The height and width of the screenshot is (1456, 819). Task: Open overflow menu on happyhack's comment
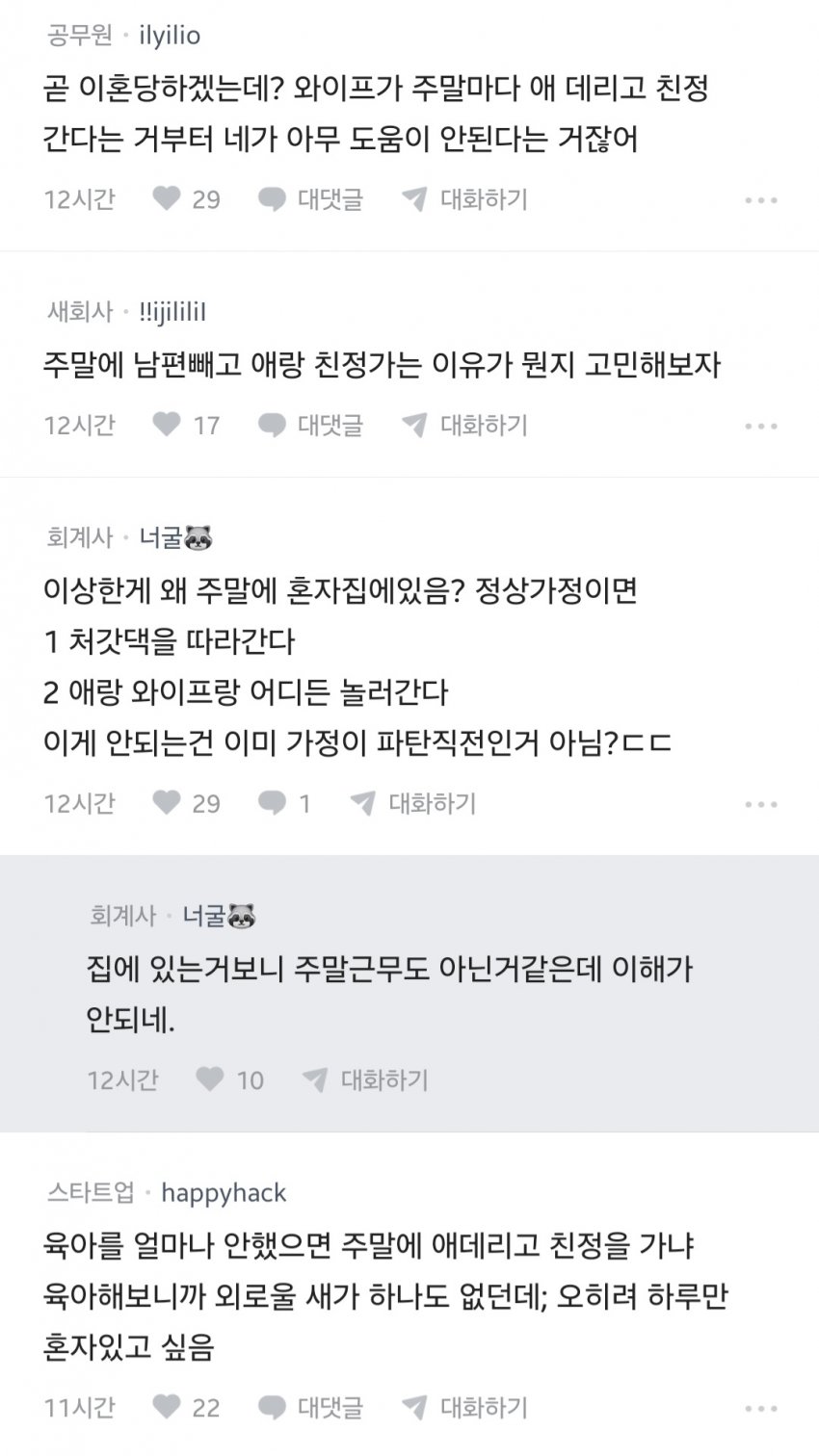pyautogui.click(x=760, y=1408)
